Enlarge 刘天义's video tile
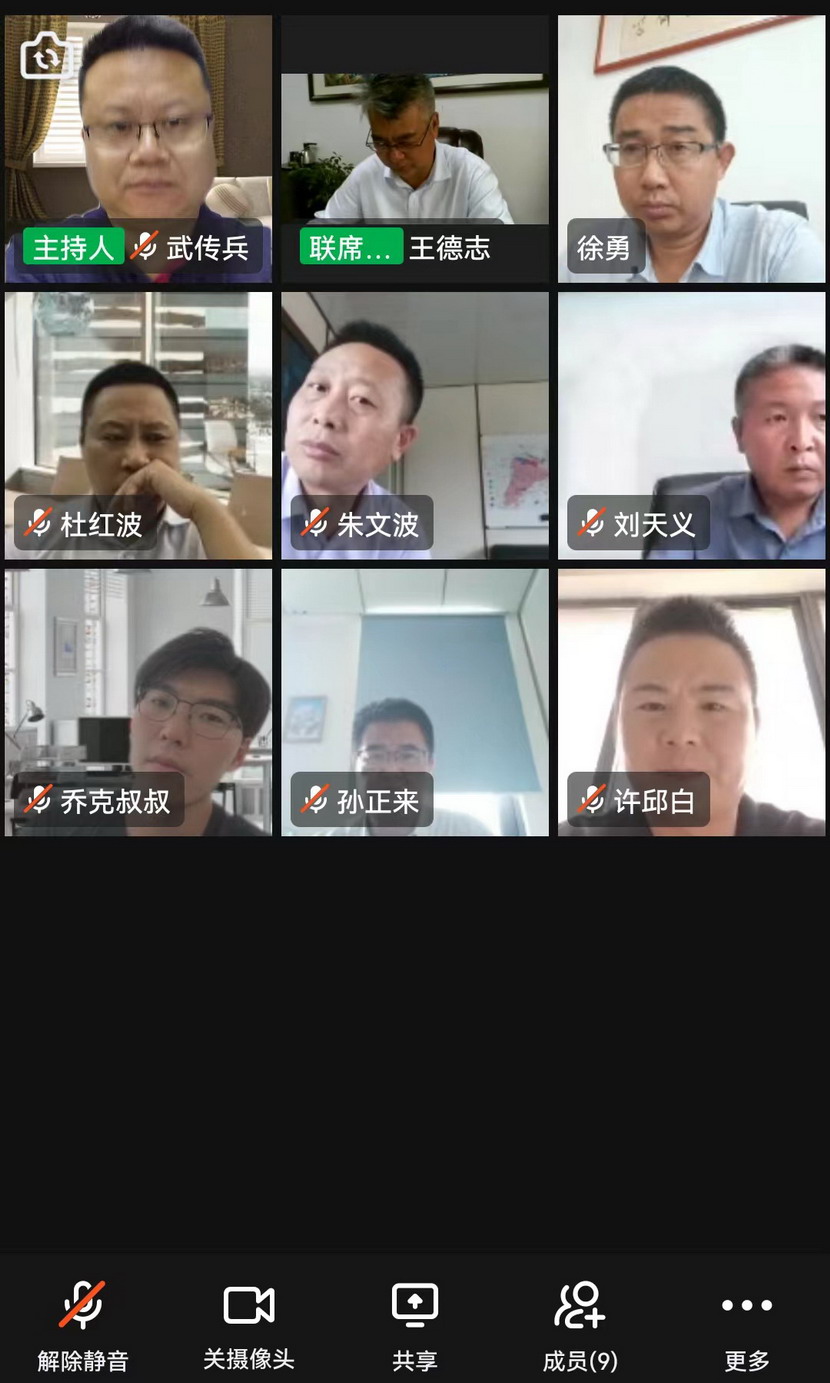 pyautogui.click(x=692, y=425)
